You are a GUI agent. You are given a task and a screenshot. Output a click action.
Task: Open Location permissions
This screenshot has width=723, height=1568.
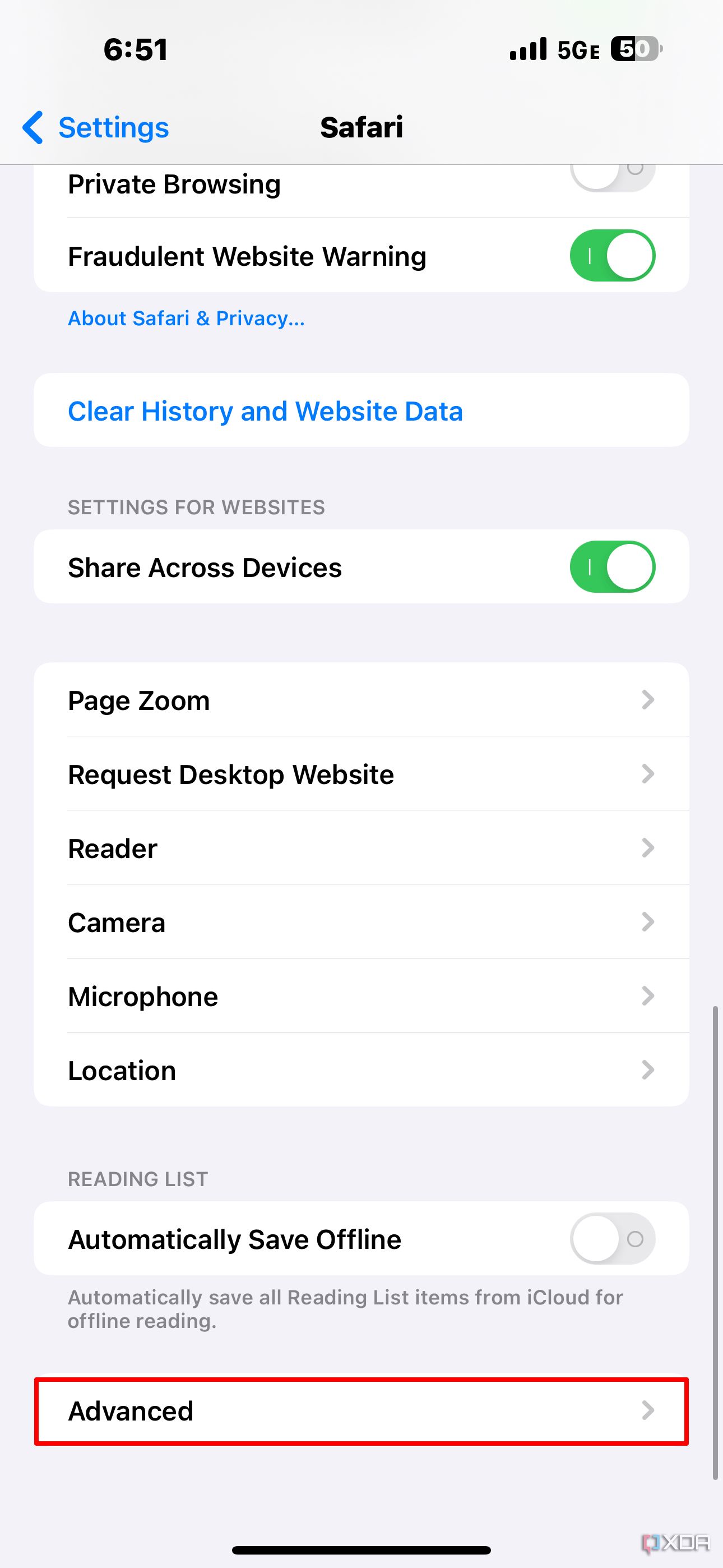tap(361, 1070)
